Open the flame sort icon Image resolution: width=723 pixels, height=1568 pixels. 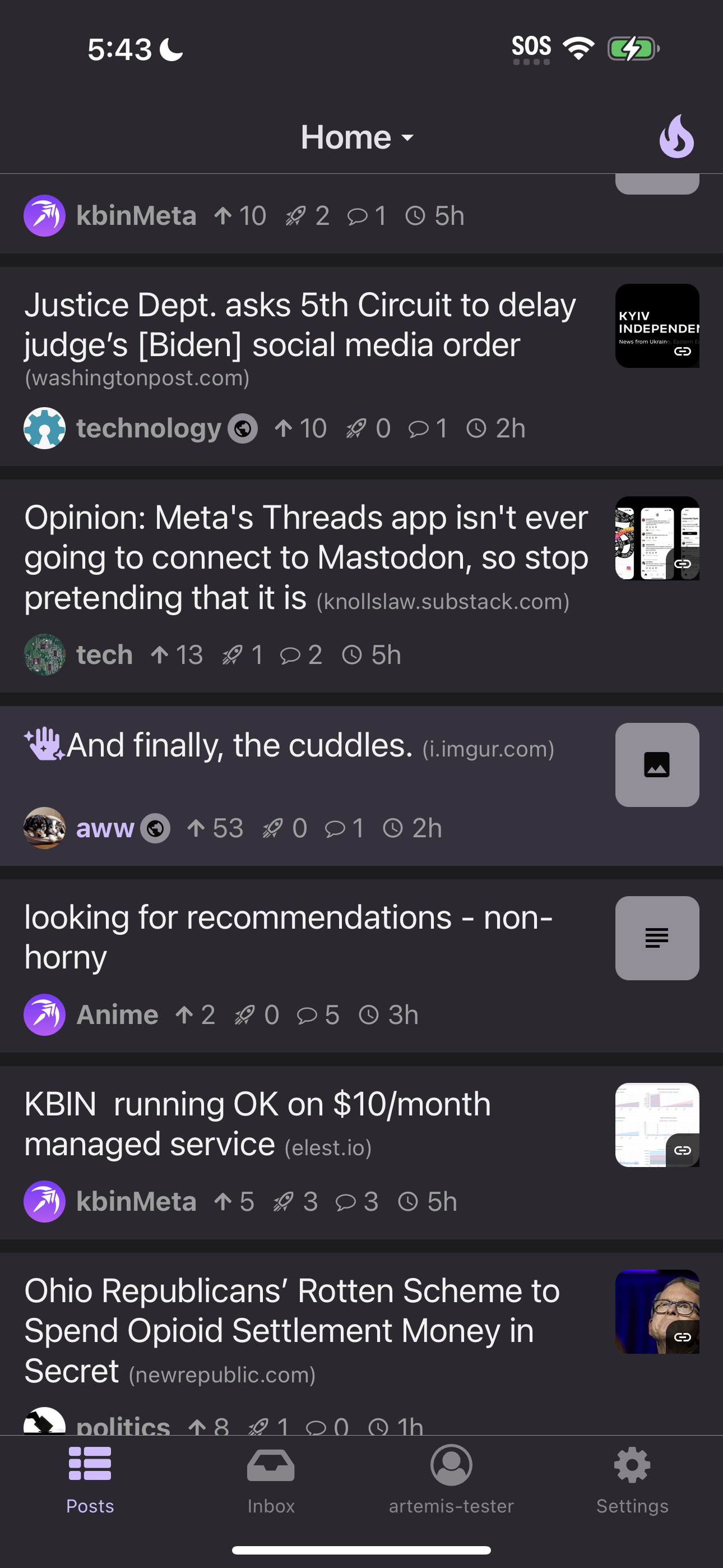(675, 137)
